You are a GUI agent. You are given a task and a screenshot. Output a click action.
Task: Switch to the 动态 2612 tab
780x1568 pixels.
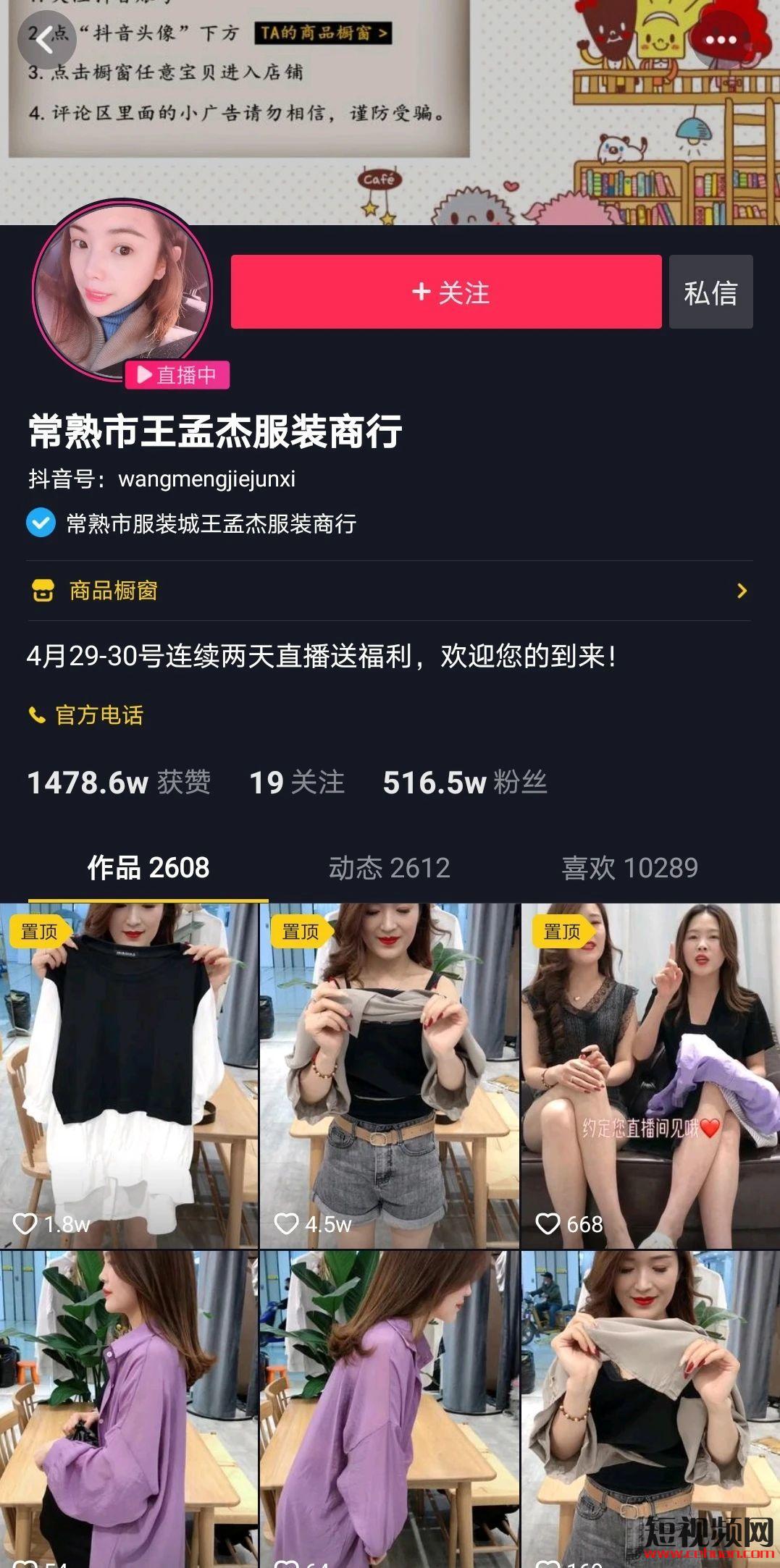[390, 867]
